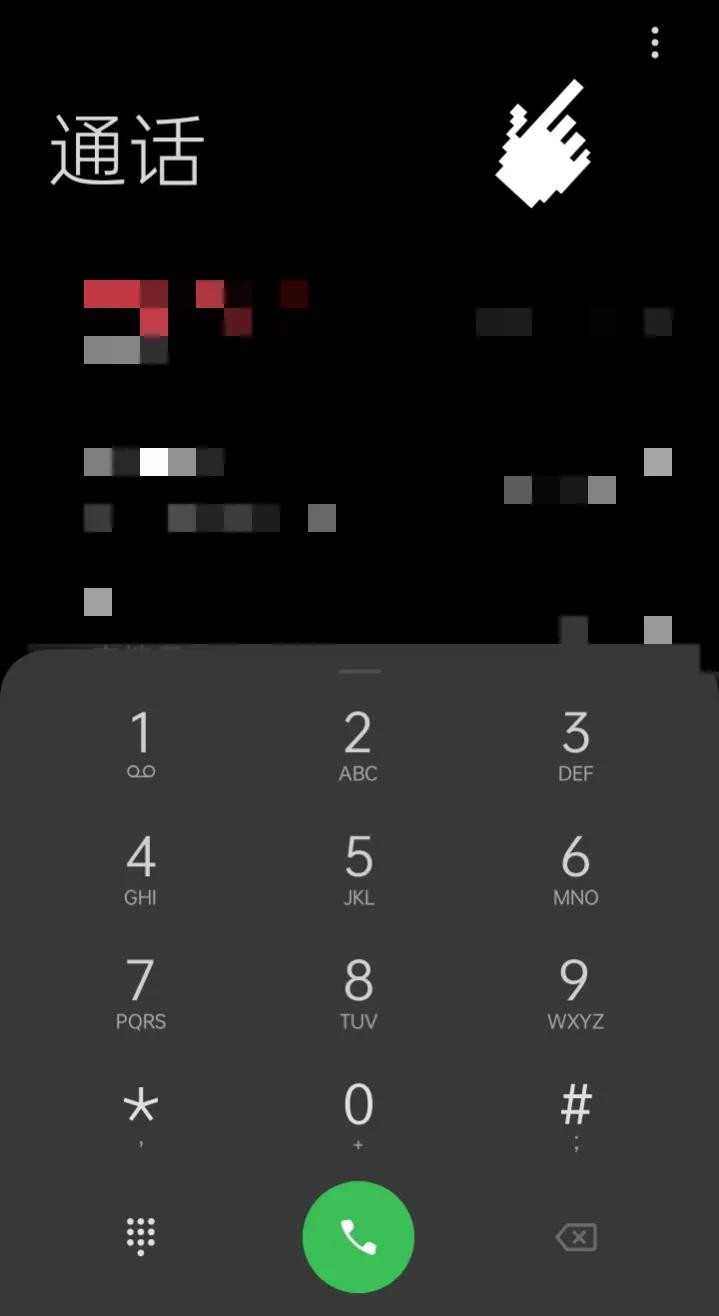Image resolution: width=719 pixels, height=1316 pixels.
Task: Hide the dialpad using the keypad icon
Action: pos(141,1237)
